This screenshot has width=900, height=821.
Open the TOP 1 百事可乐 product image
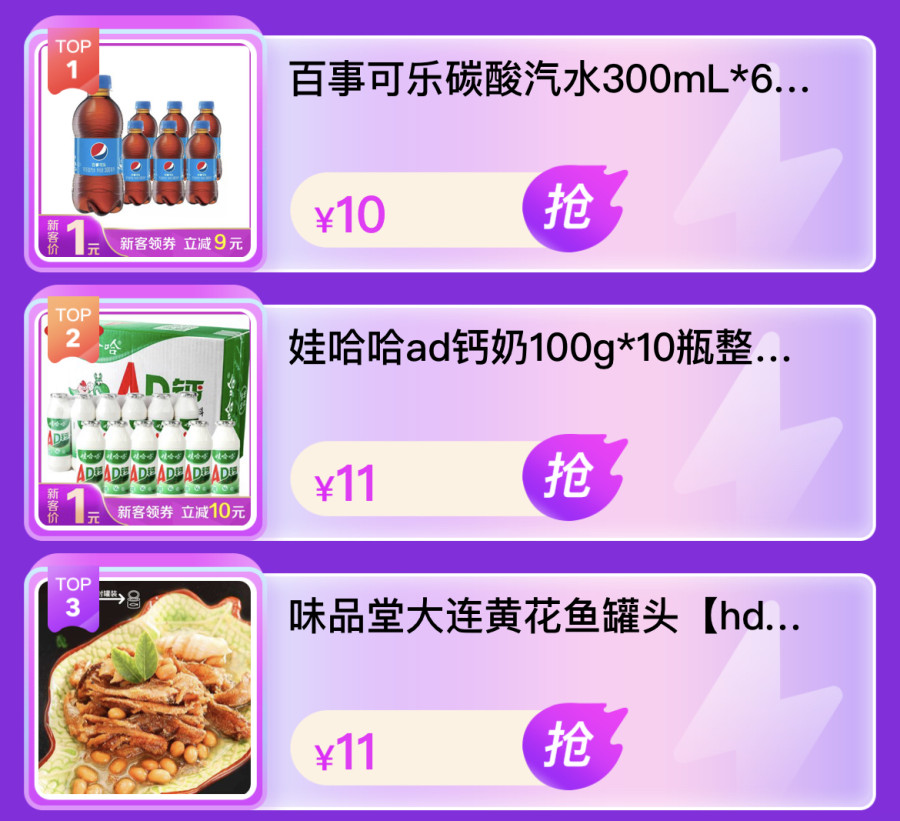click(146, 150)
